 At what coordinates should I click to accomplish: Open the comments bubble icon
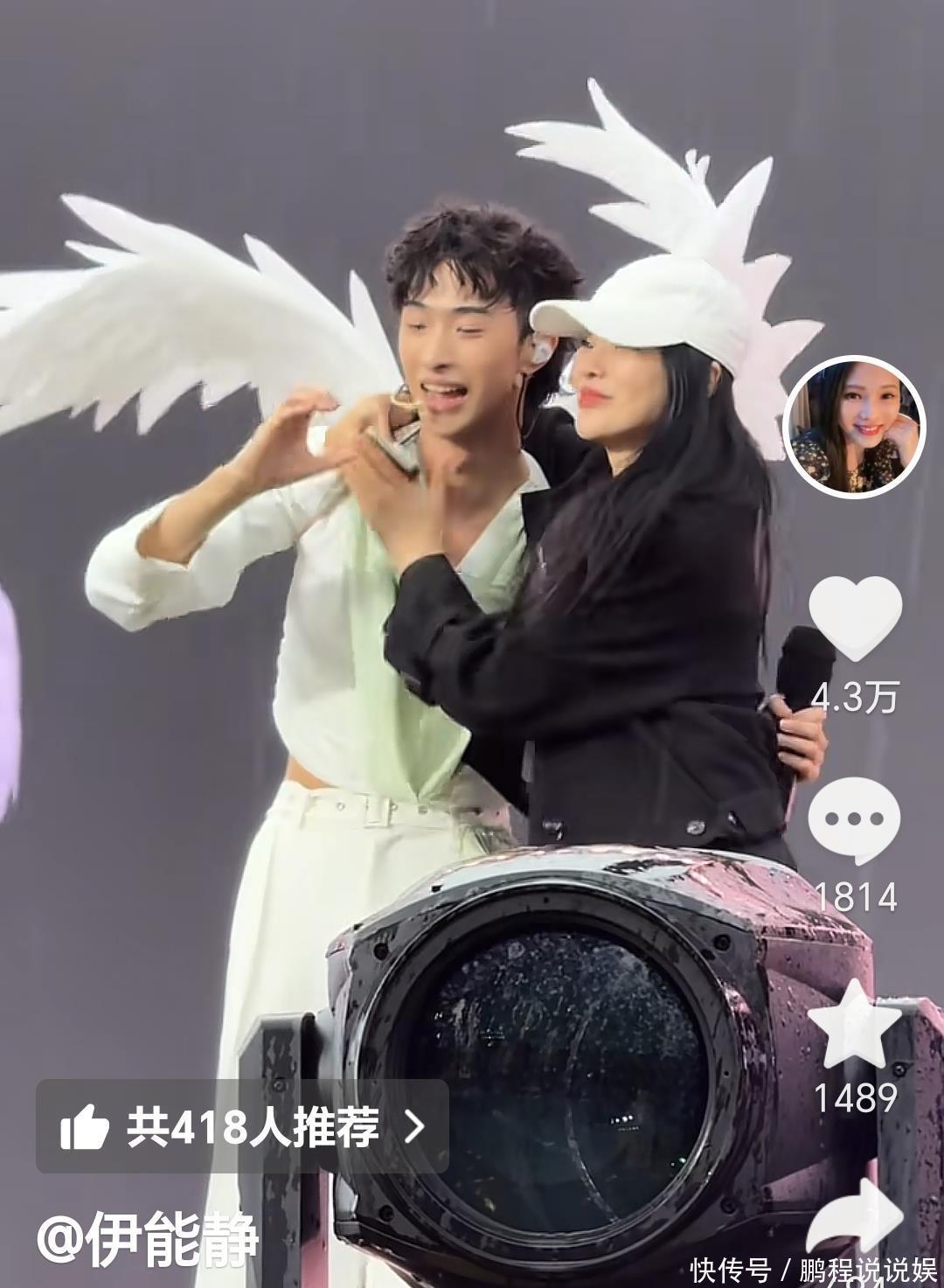pos(854,819)
